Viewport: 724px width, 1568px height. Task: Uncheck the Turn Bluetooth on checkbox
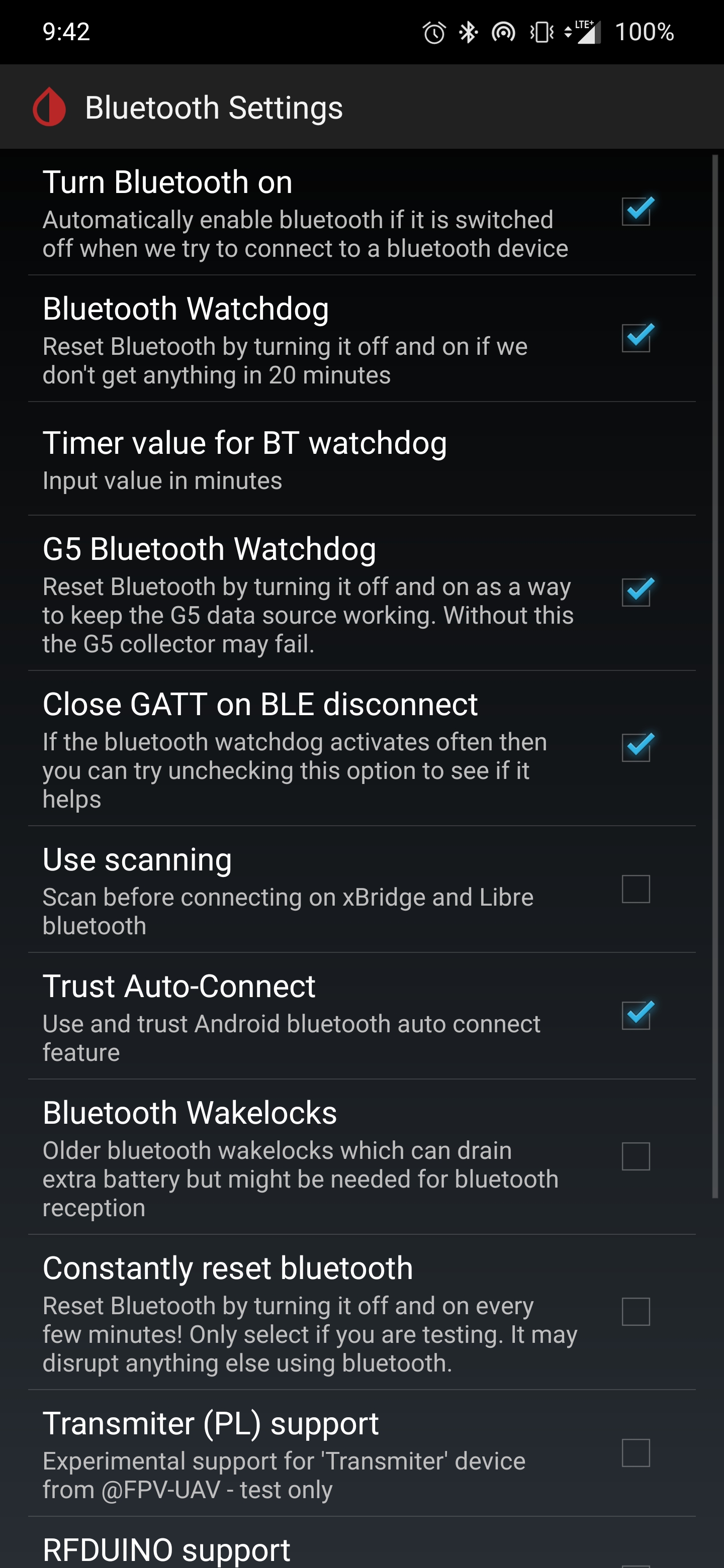pyautogui.click(x=636, y=211)
